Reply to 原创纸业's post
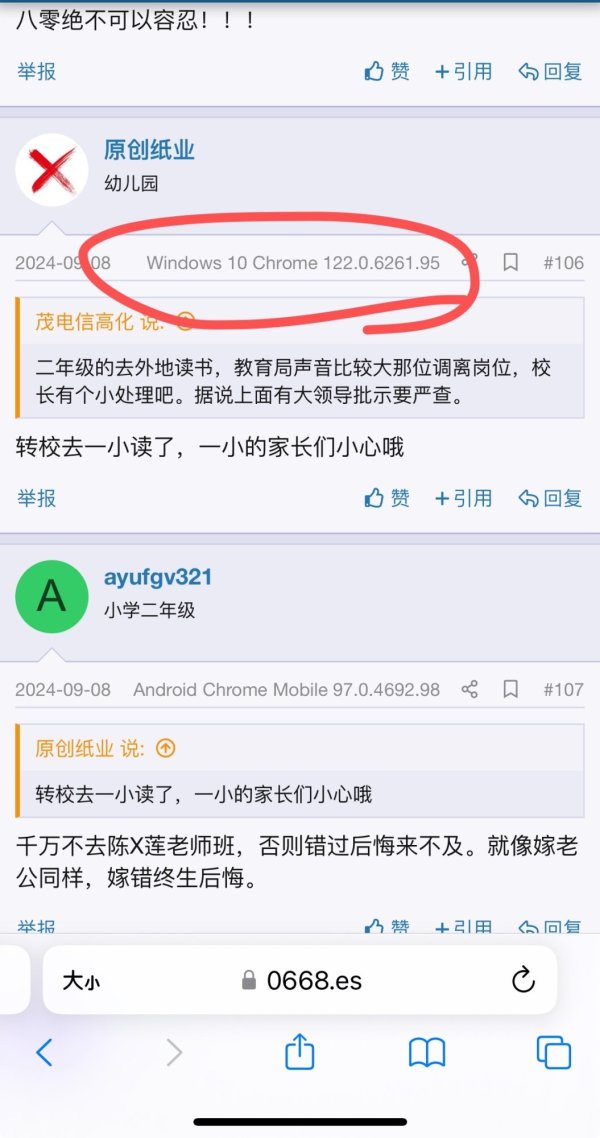600x1138 pixels. [549, 497]
